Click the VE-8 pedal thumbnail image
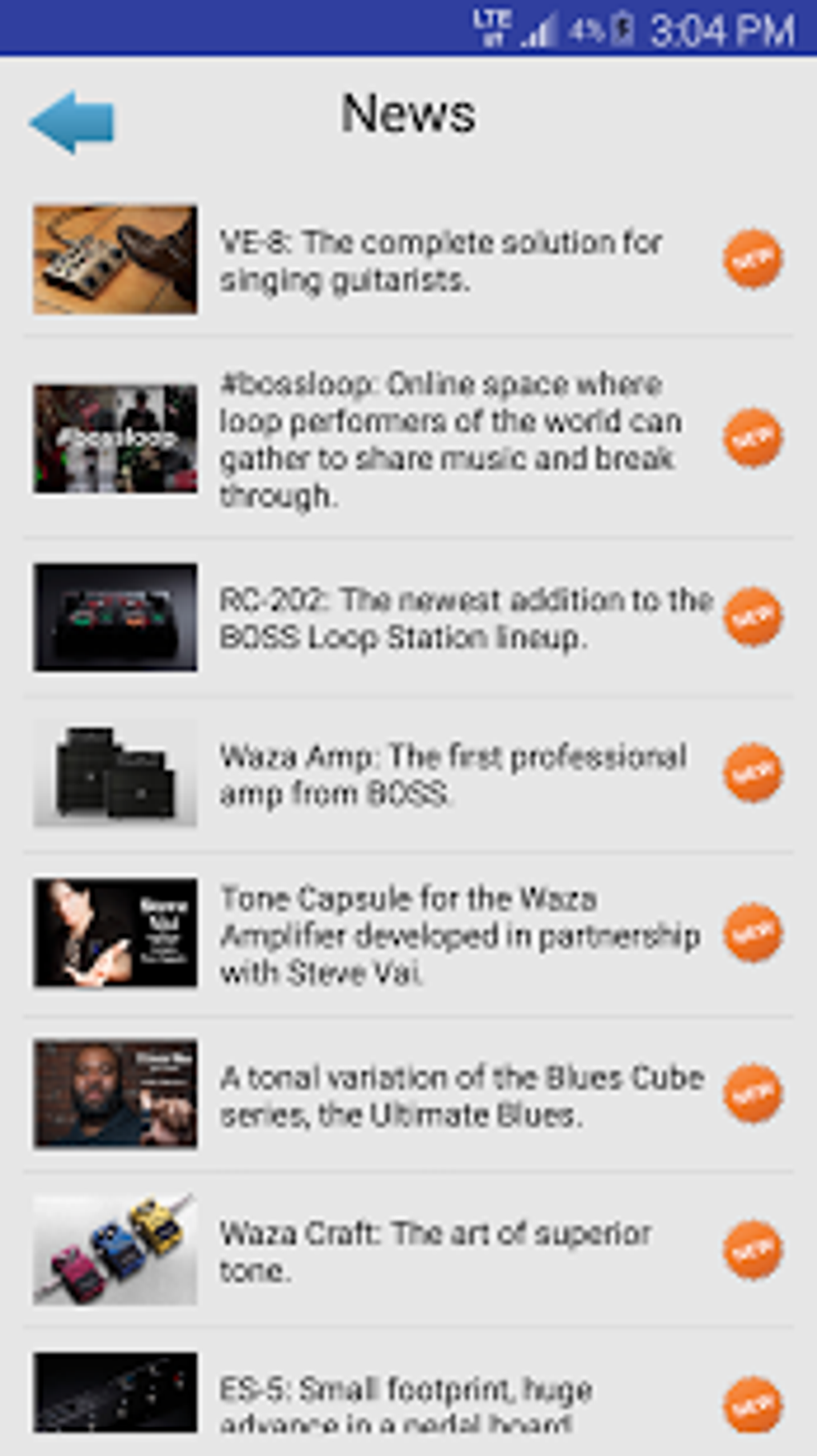The width and height of the screenshot is (817, 1456). tap(115, 256)
